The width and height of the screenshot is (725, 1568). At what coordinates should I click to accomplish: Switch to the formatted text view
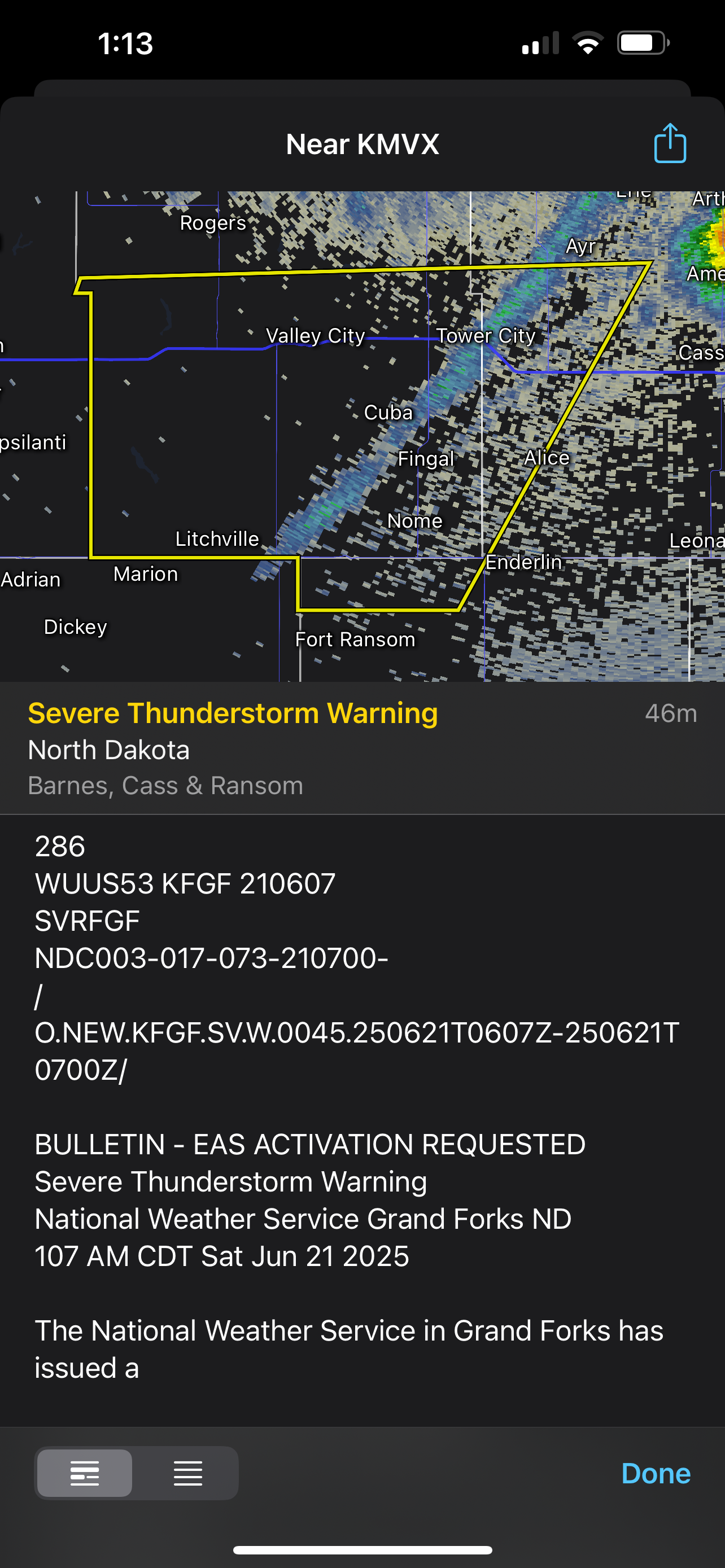85,1473
